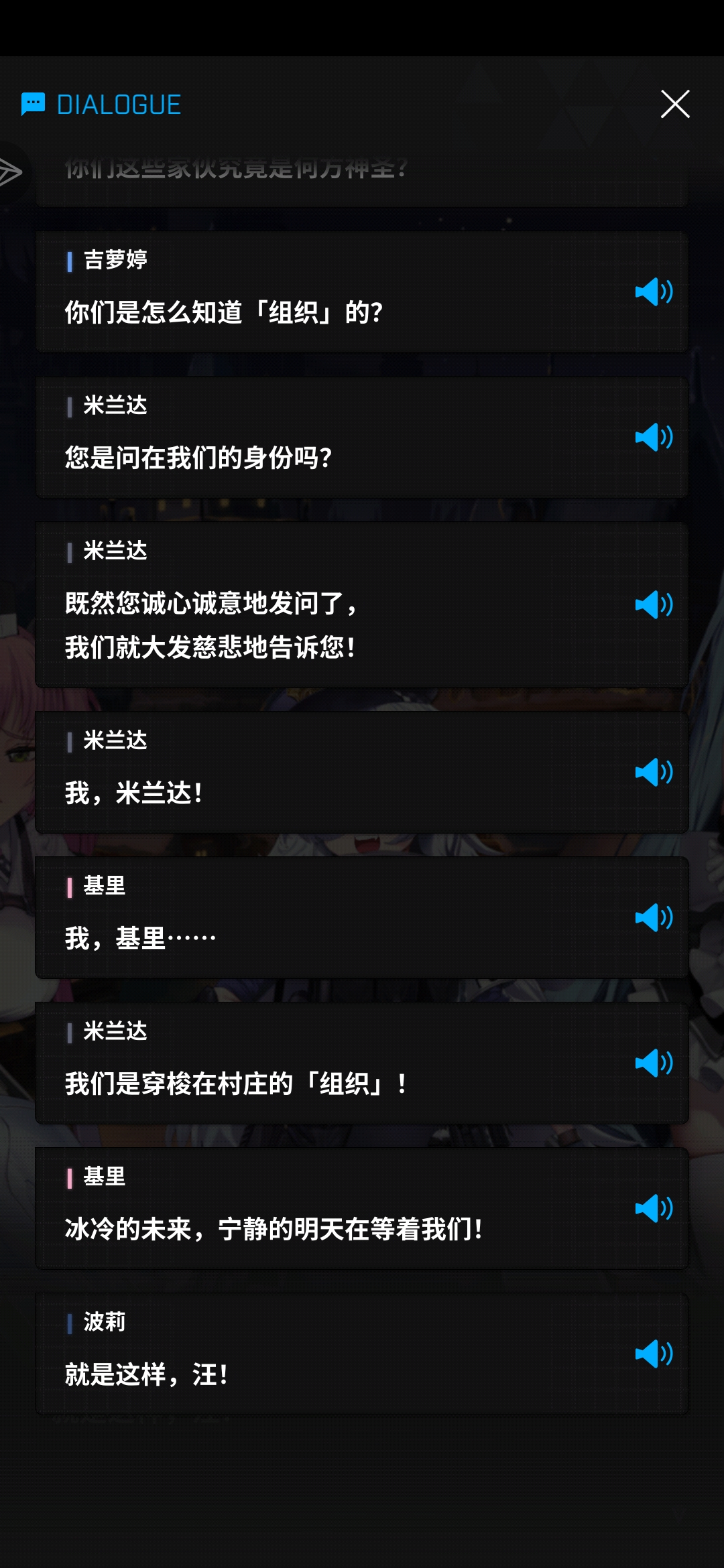Play audio of 既然您诚心诚意地发问了 line
This screenshot has height=1568, width=724.
(x=654, y=604)
